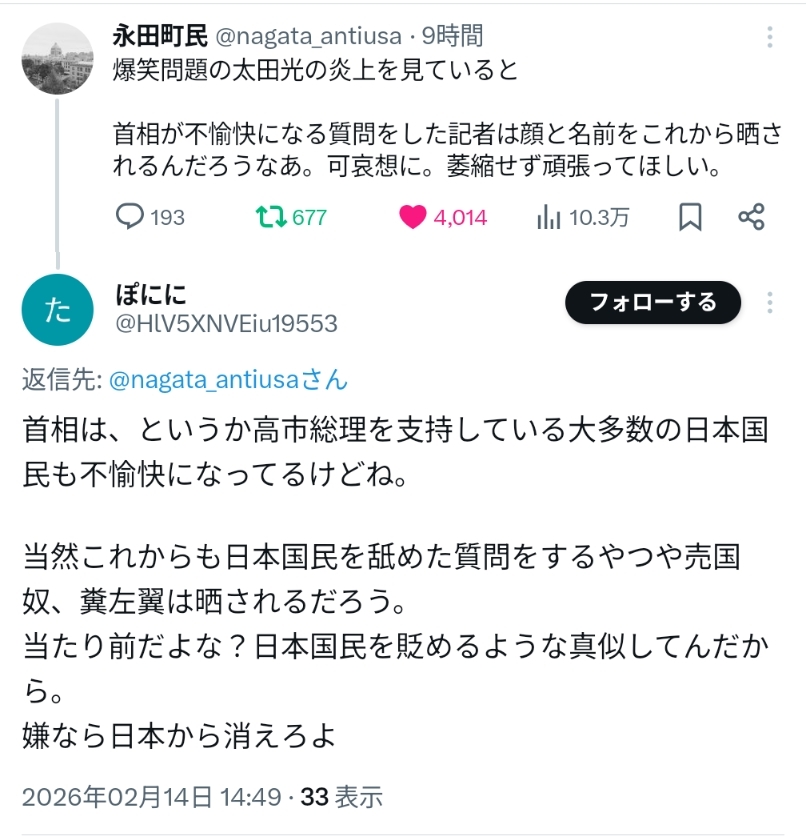
Task: View analytics of 永田町民's post
Action: pos(549,217)
